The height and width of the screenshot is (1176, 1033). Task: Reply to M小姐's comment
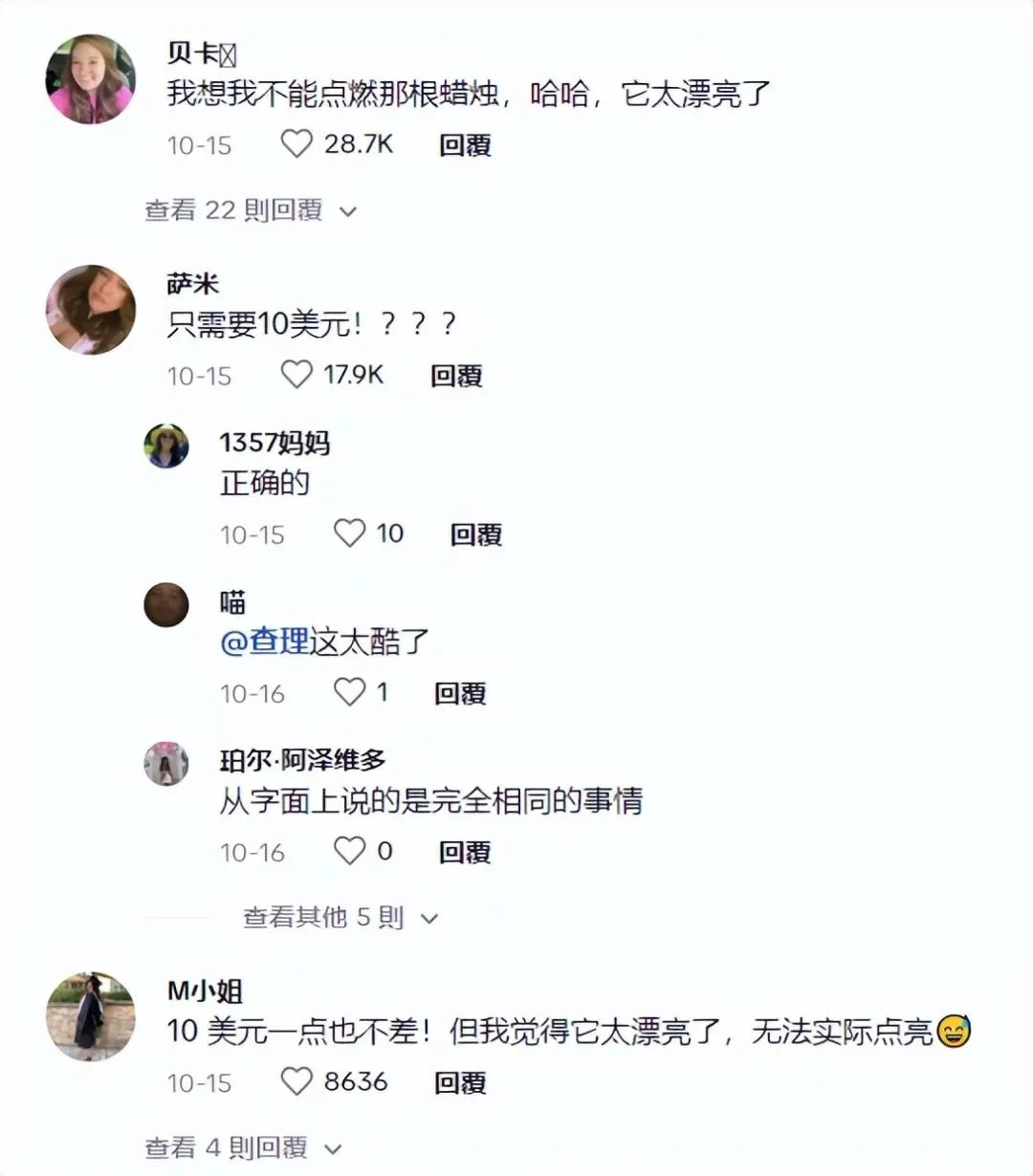click(x=460, y=1082)
